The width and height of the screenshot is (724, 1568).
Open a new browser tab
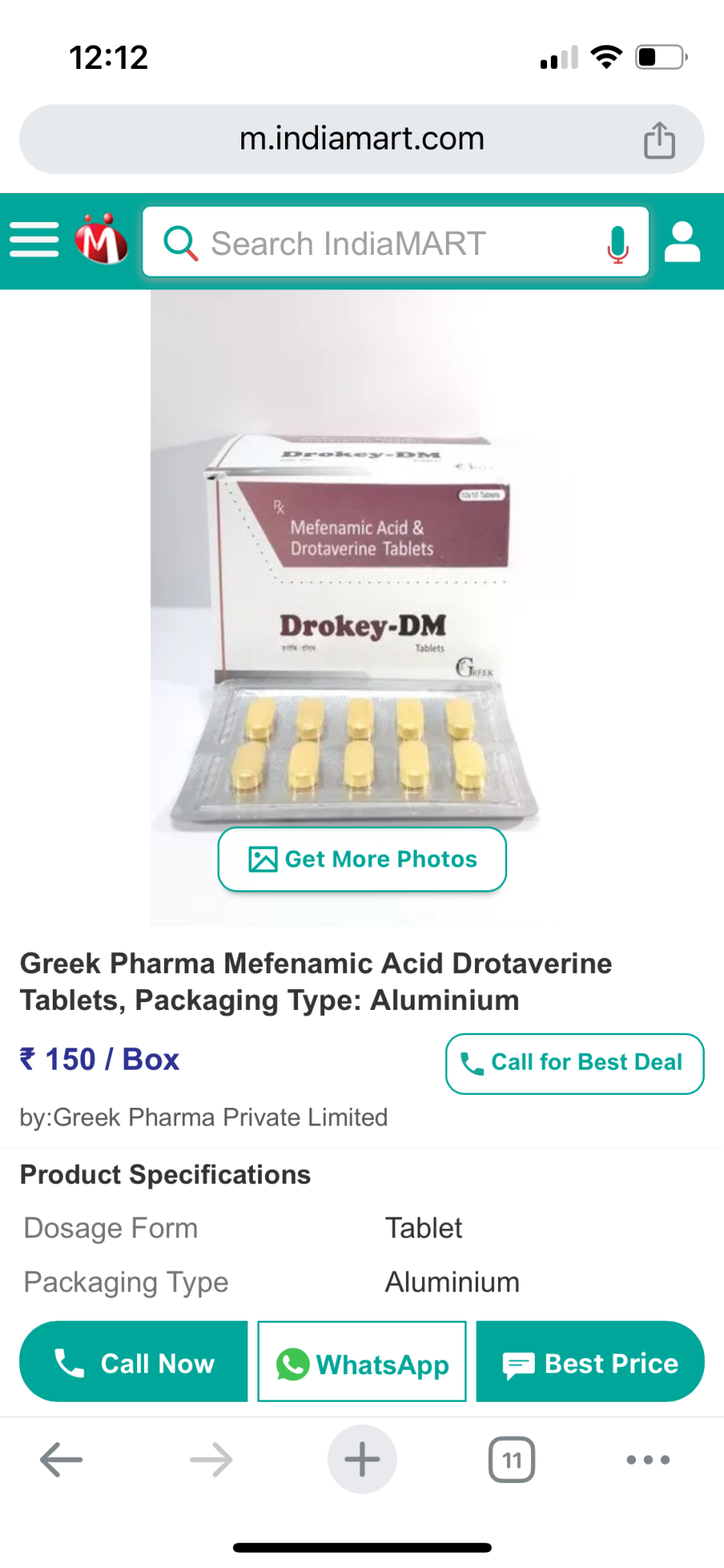tap(362, 1459)
